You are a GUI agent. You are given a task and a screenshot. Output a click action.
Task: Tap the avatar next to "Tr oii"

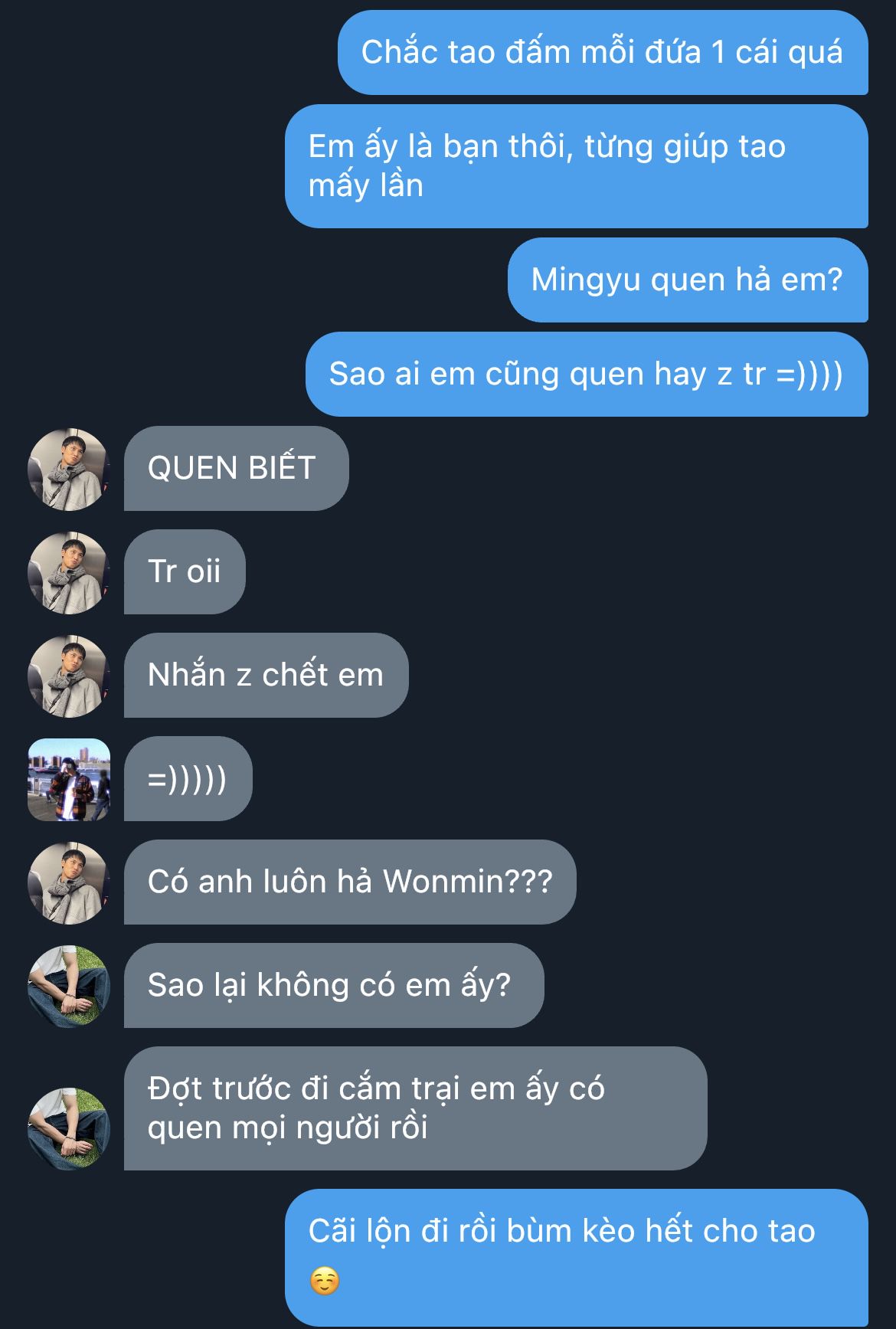69,572
